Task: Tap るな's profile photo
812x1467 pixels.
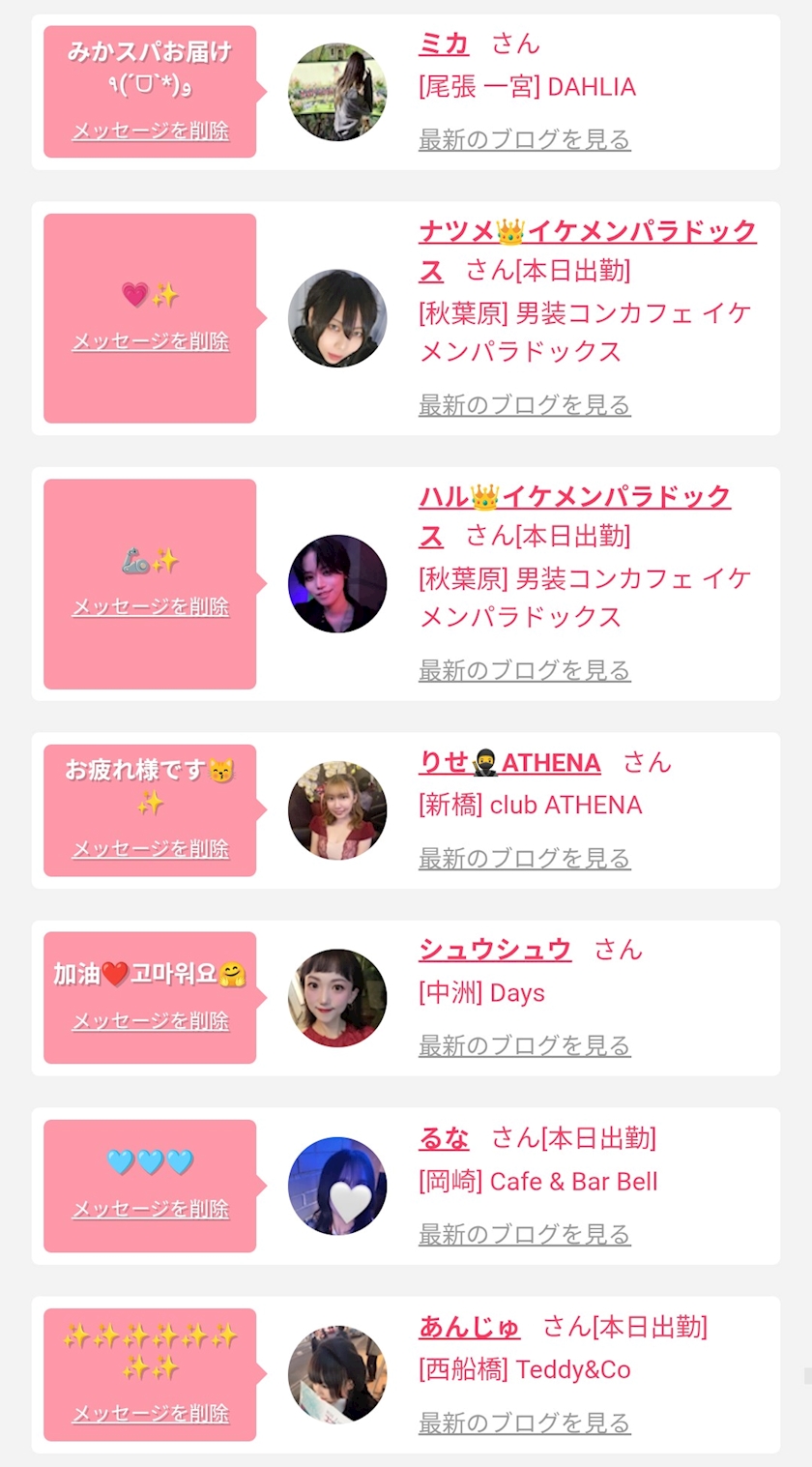Action: coord(337,1187)
